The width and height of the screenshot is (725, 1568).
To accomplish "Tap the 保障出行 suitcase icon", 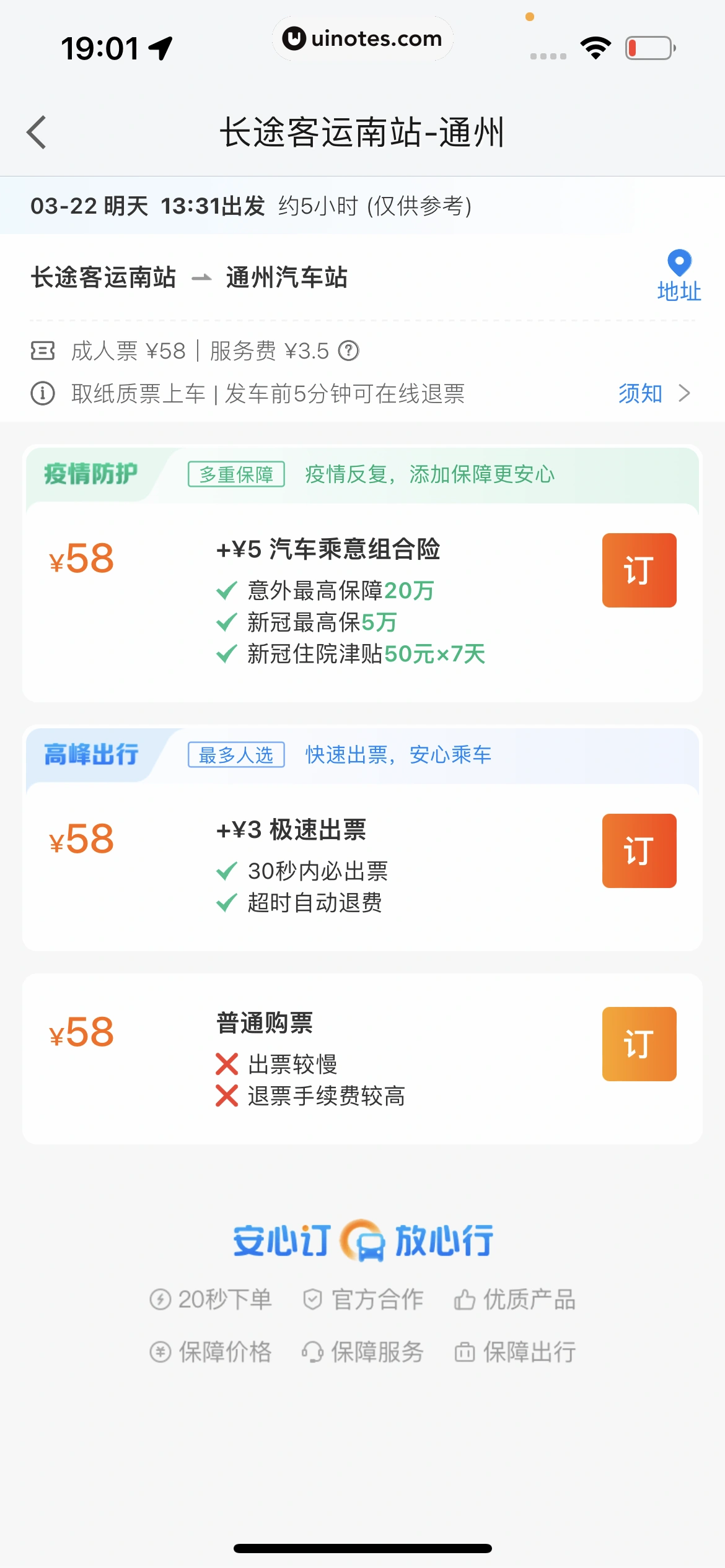I will (465, 1352).
